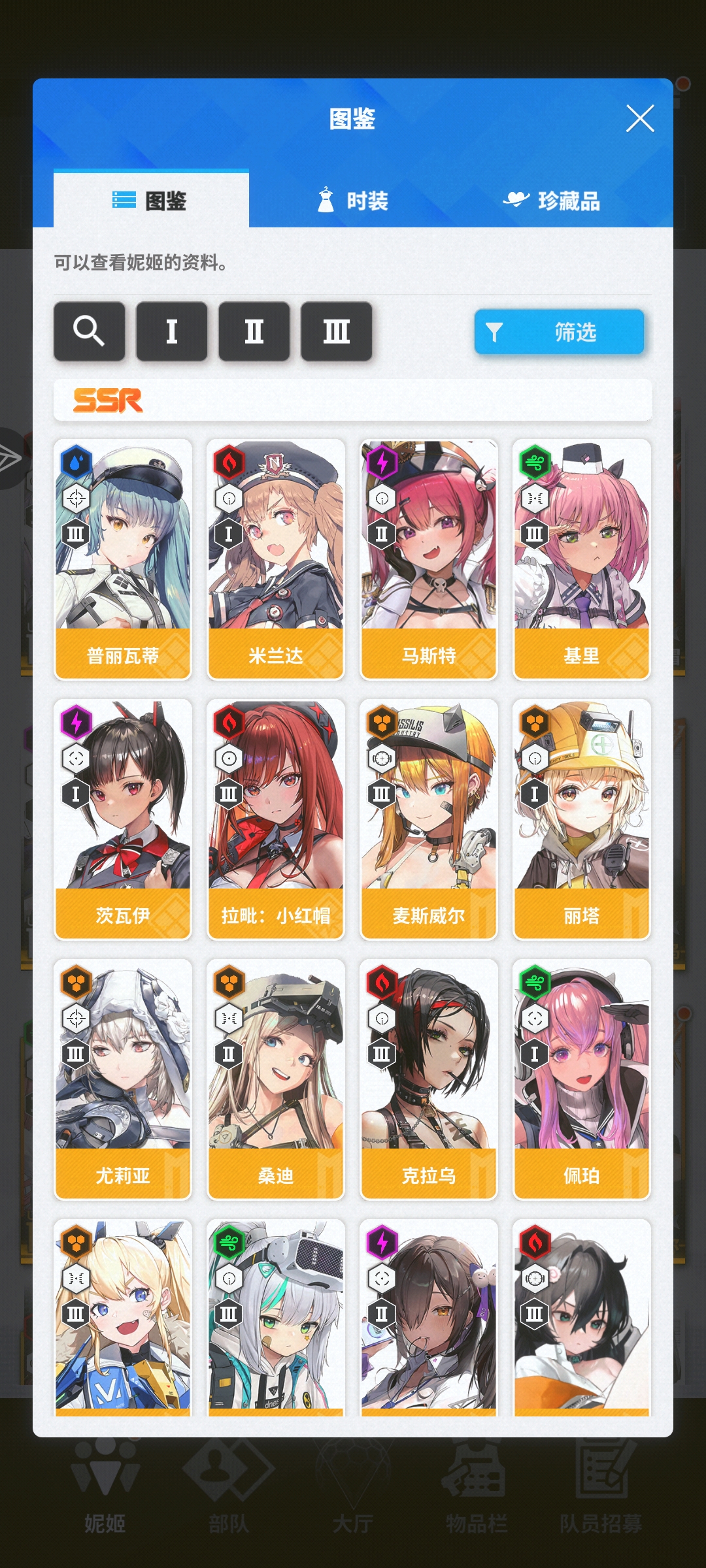The width and height of the screenshot is (706, 1568).
Task: Switch to the 时装 tab
Action: click(x=353, y=201)
